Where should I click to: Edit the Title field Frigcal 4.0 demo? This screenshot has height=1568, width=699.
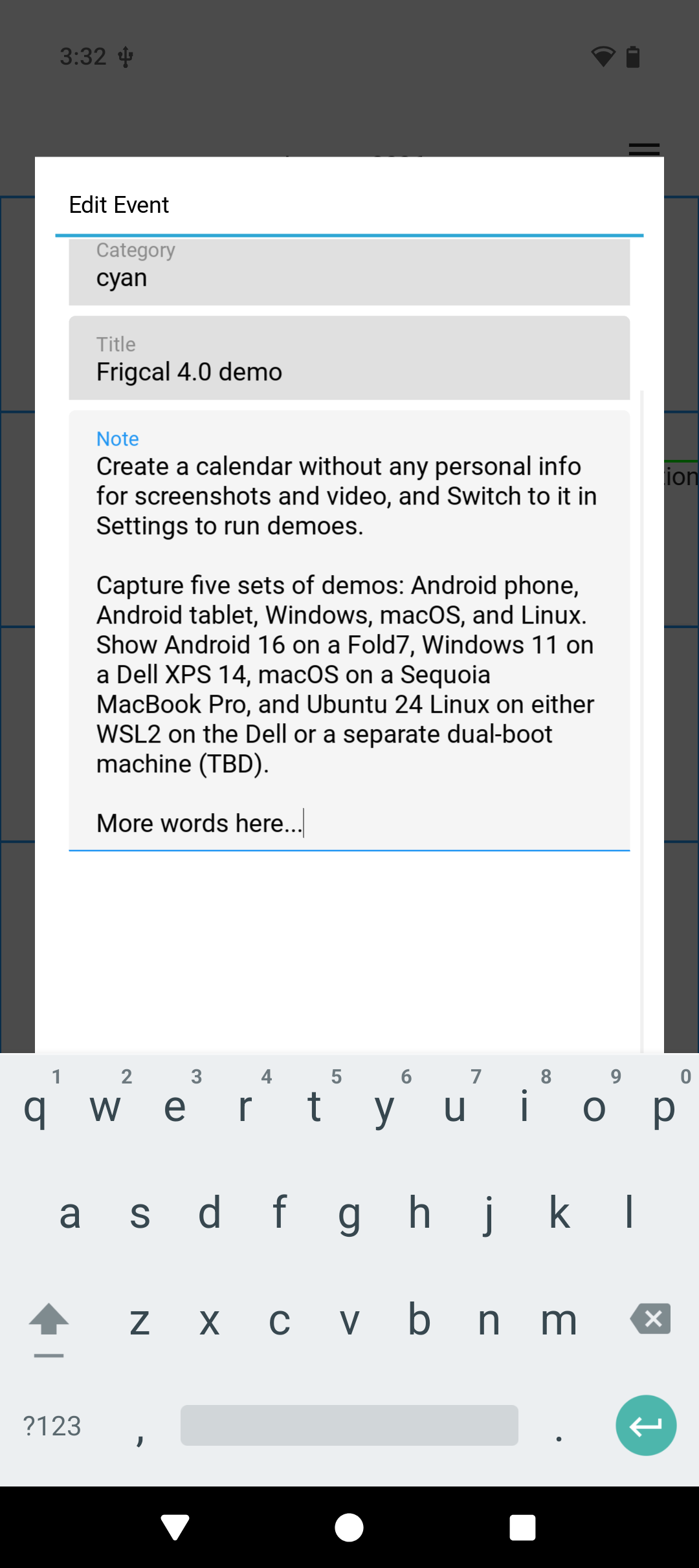pos(349,359)
